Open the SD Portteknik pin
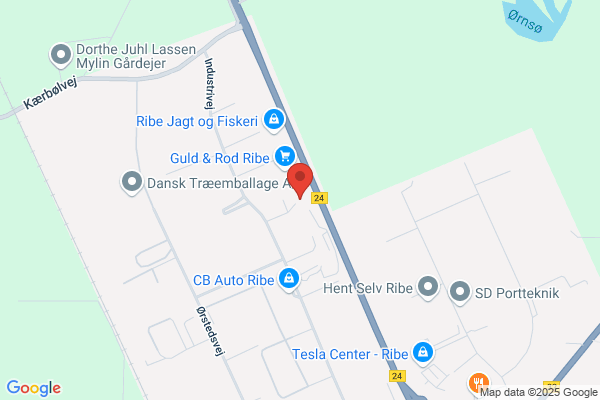The height and width of the screenshot is (400, 600). [x=460, y=293]
